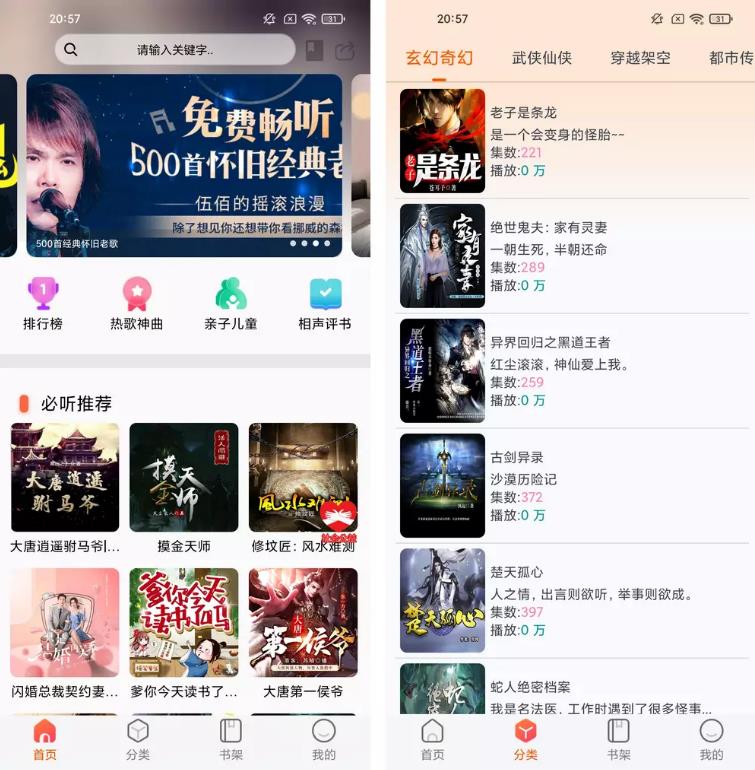Select the 穿越架空 category tab
755x770 pixels.
pos(640,58)
